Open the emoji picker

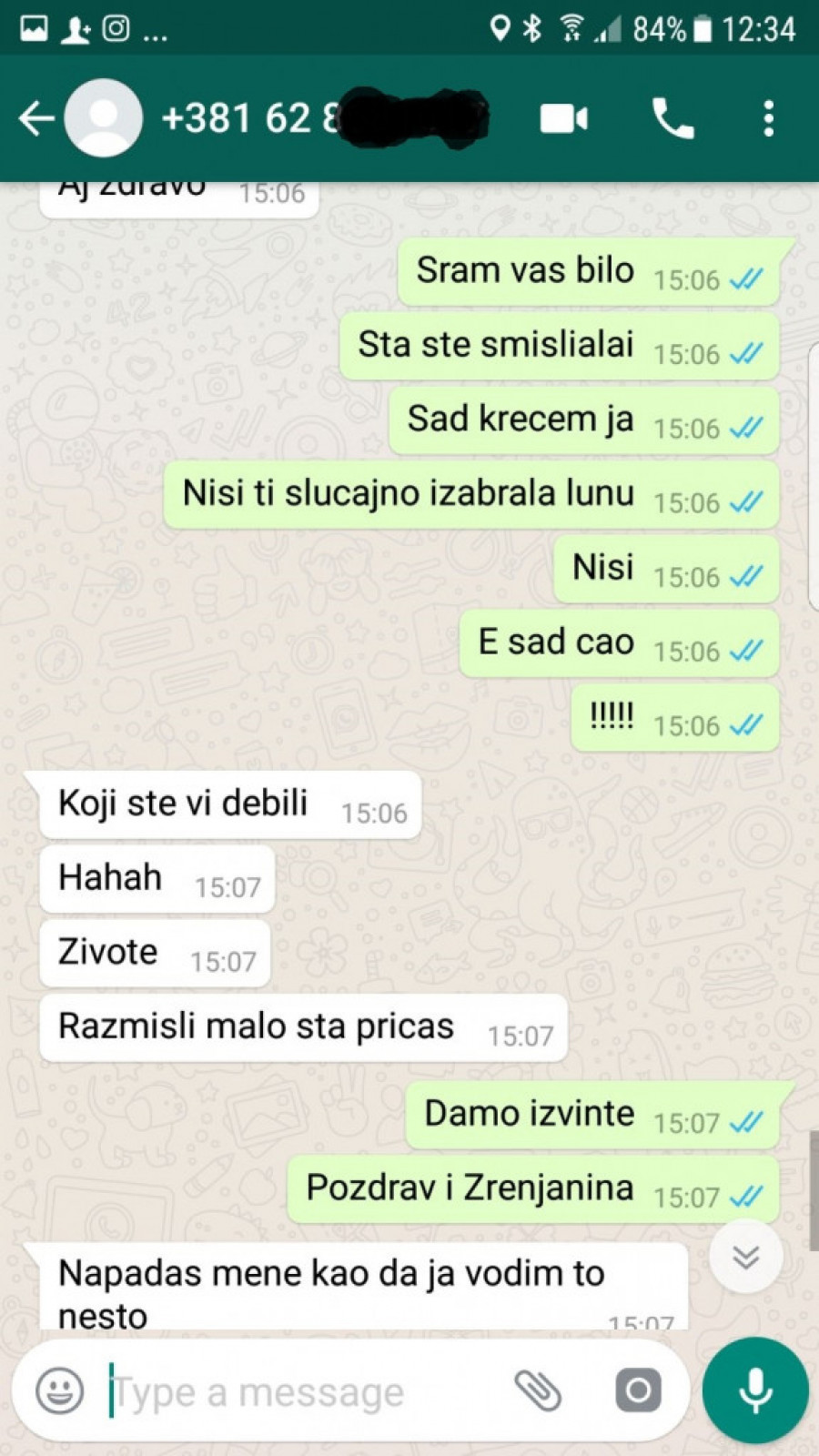pos(60,1391)
